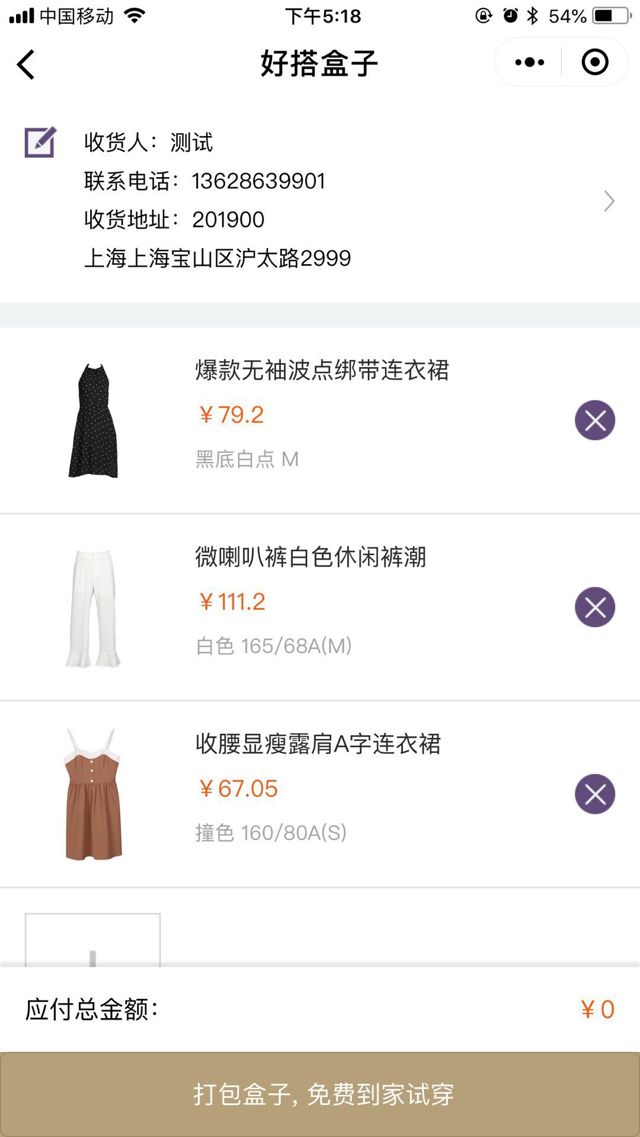Open the 爆款无袖波点绑带连衣裙 product image
Screen dimensions: 640x1137
click(x=93, y=421)
